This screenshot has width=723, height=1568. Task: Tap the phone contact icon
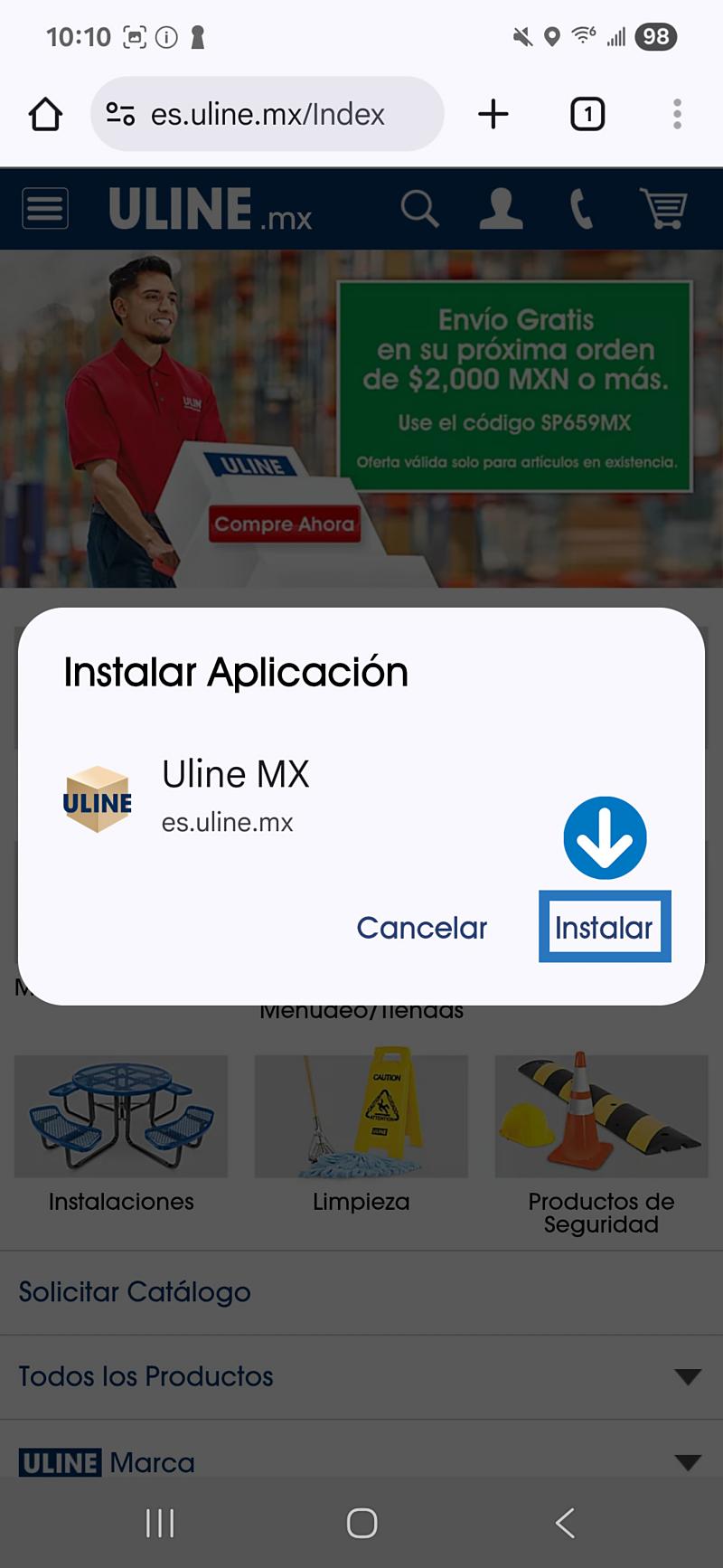tap(583, 209)
